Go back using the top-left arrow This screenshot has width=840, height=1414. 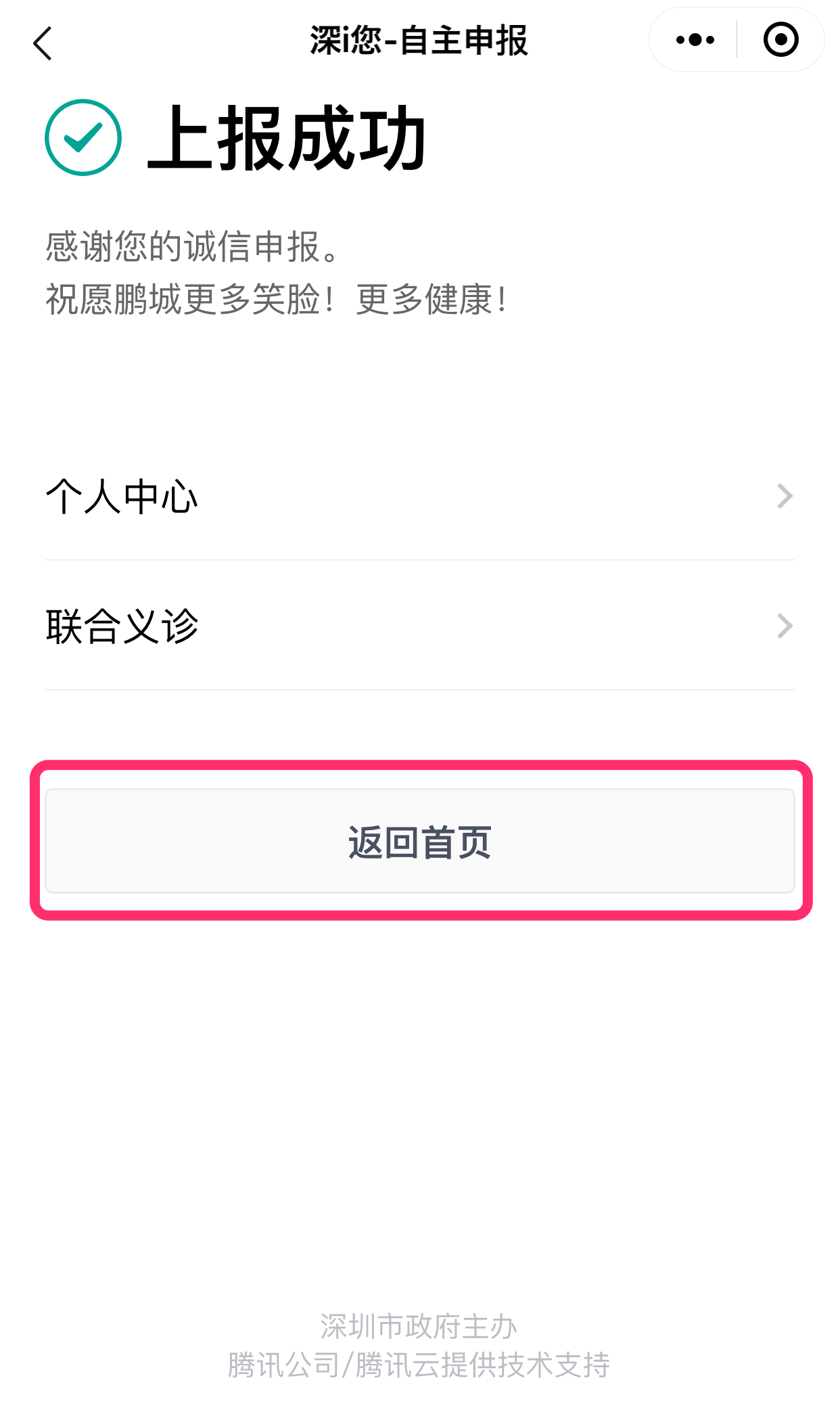click(43, 43)
